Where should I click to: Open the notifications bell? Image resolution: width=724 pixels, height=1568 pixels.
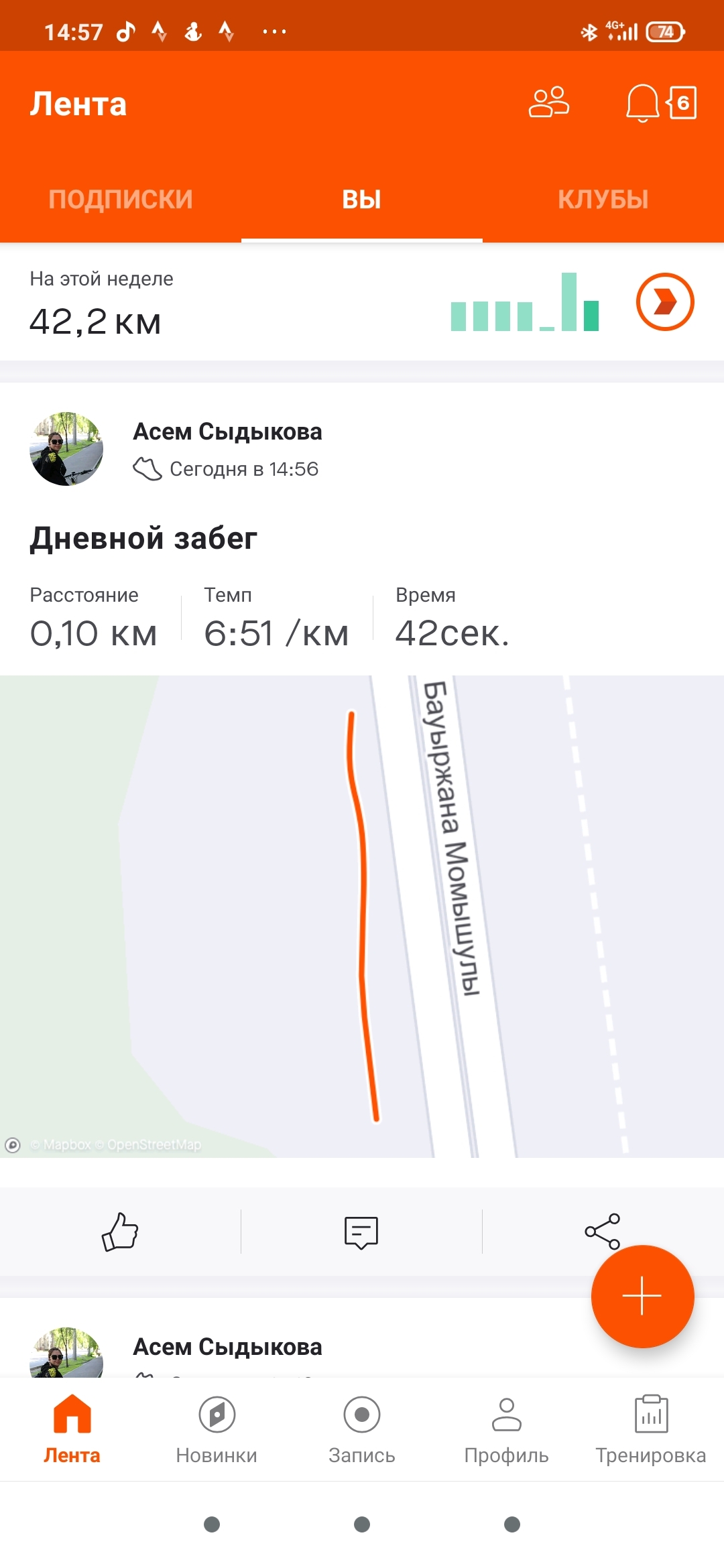coord(642,103)
